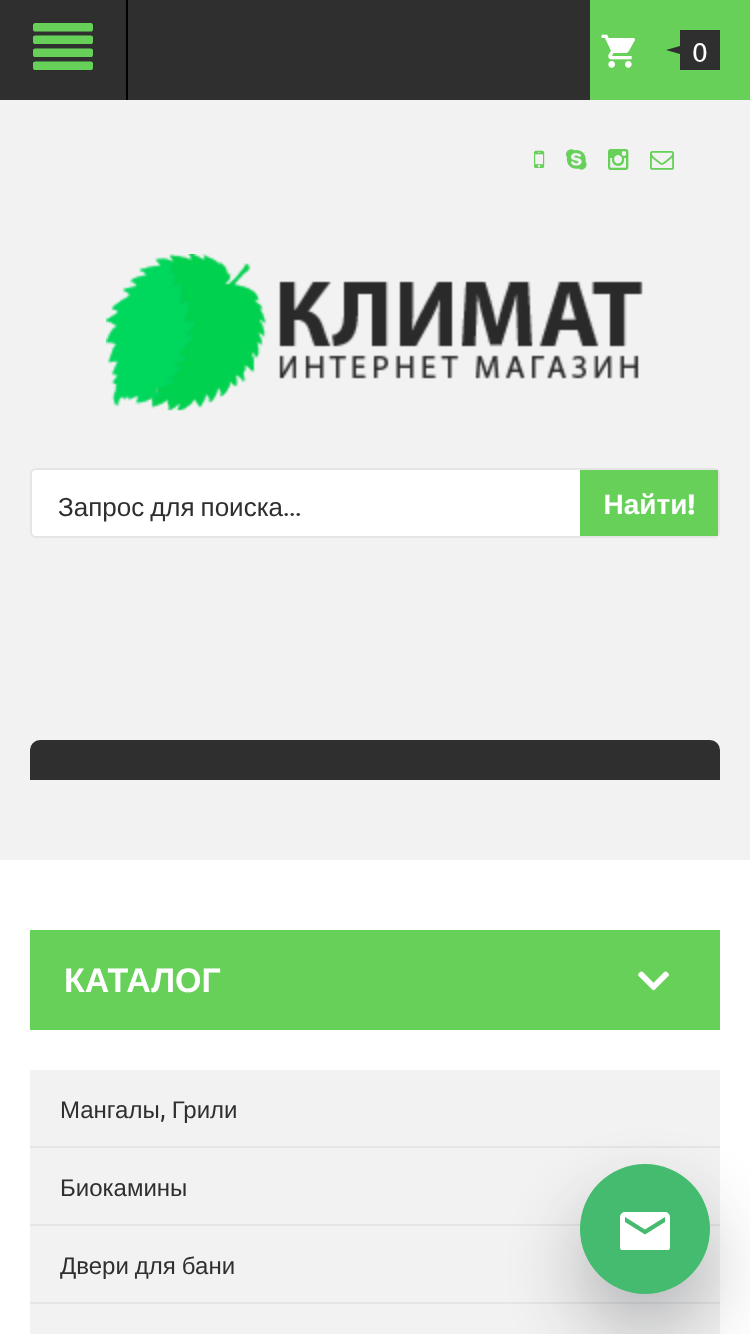The width and height of the screenshot is (750, 1334).
Task: Tap the Найти! search button
Action: [x=649, y=504]
